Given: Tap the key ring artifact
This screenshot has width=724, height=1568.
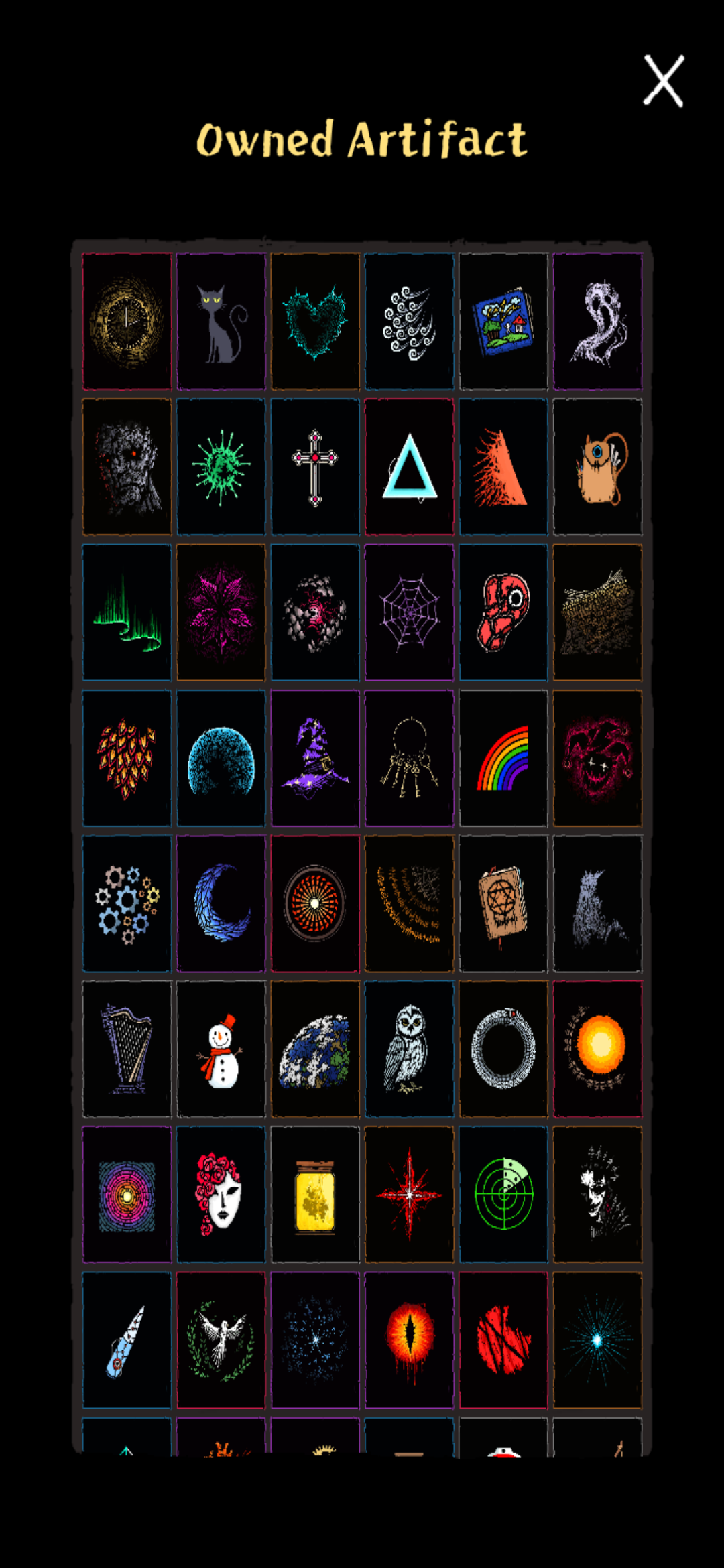Looking at the screenshot, I should (410, 758).
